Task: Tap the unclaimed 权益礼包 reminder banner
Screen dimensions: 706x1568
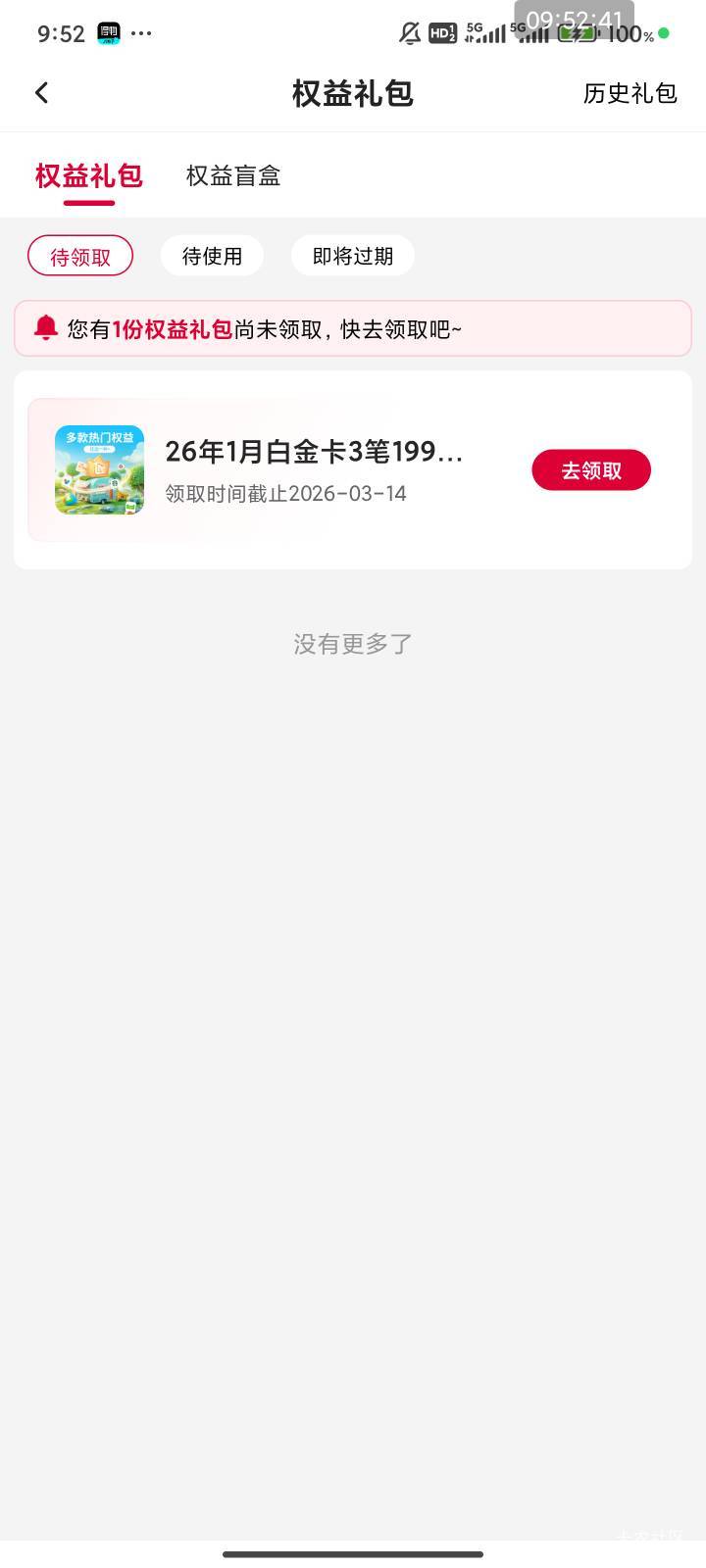Action: [353, 329]
